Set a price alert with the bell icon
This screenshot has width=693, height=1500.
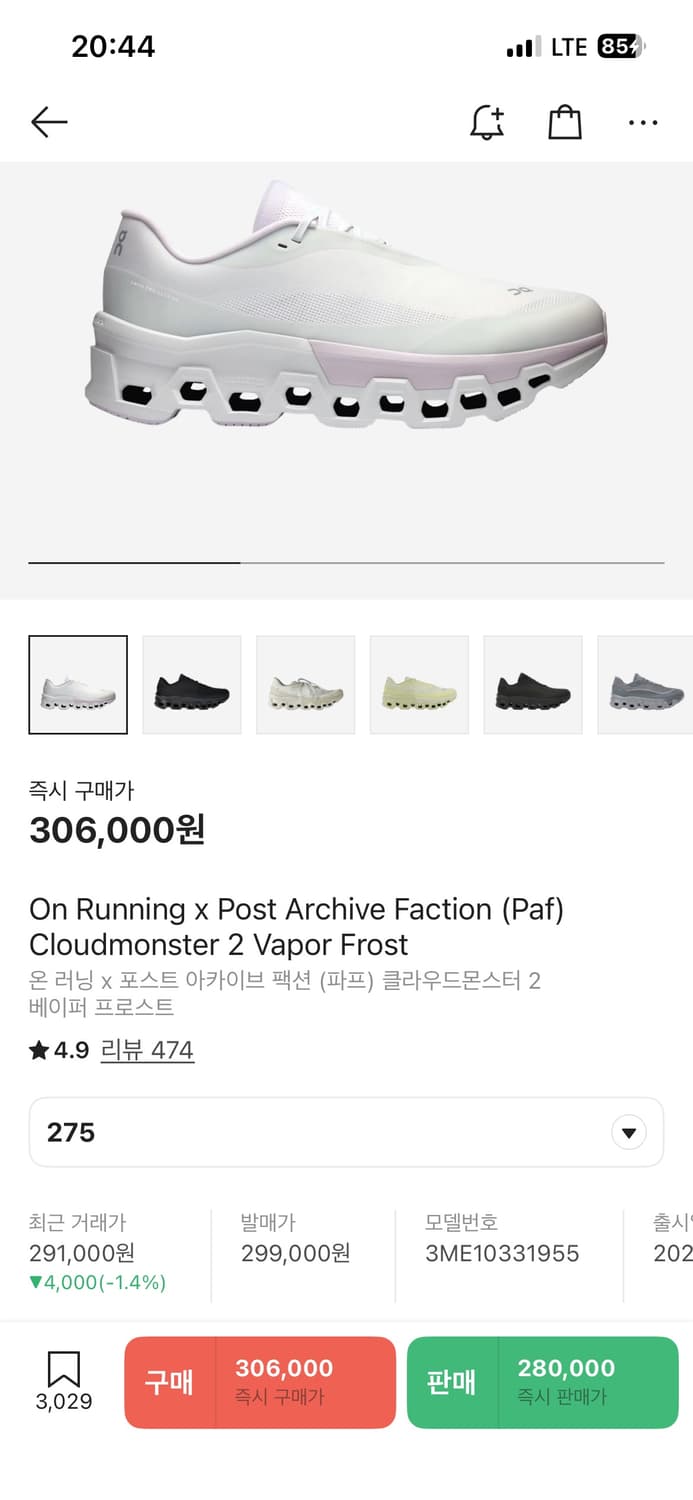pyautogui.click(x=487, y=122)
